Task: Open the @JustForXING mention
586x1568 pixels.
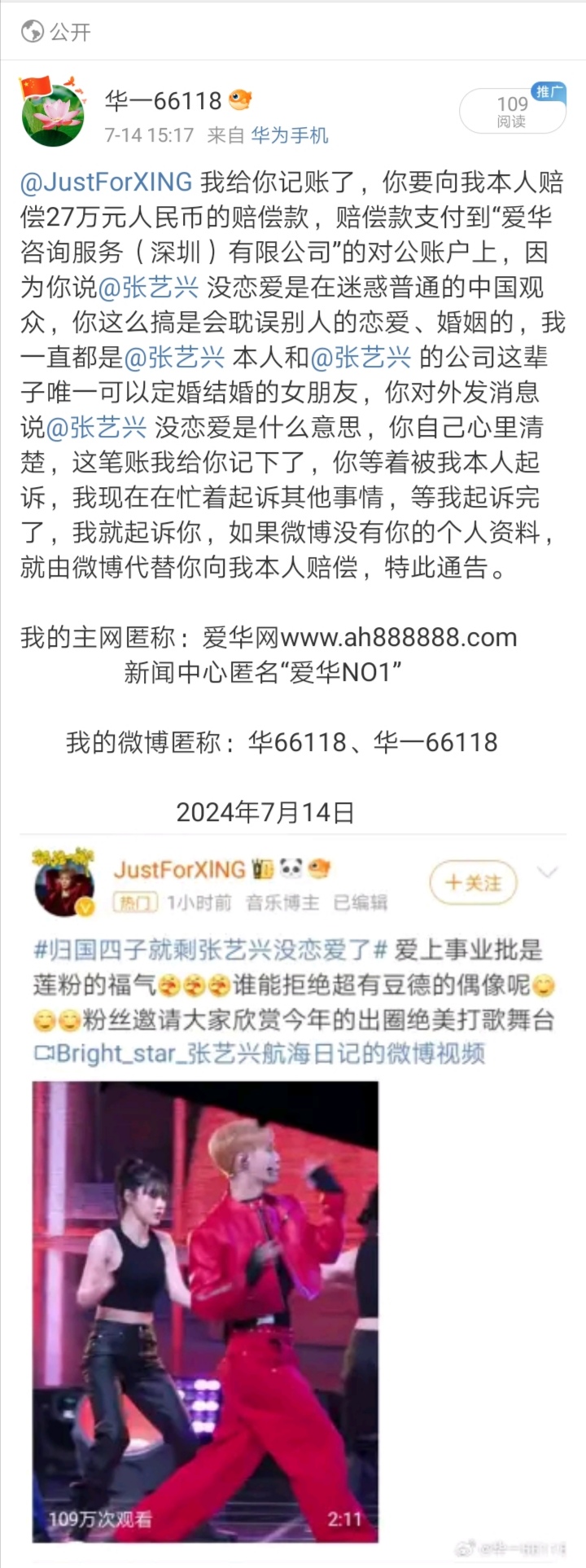Action: 106,182
